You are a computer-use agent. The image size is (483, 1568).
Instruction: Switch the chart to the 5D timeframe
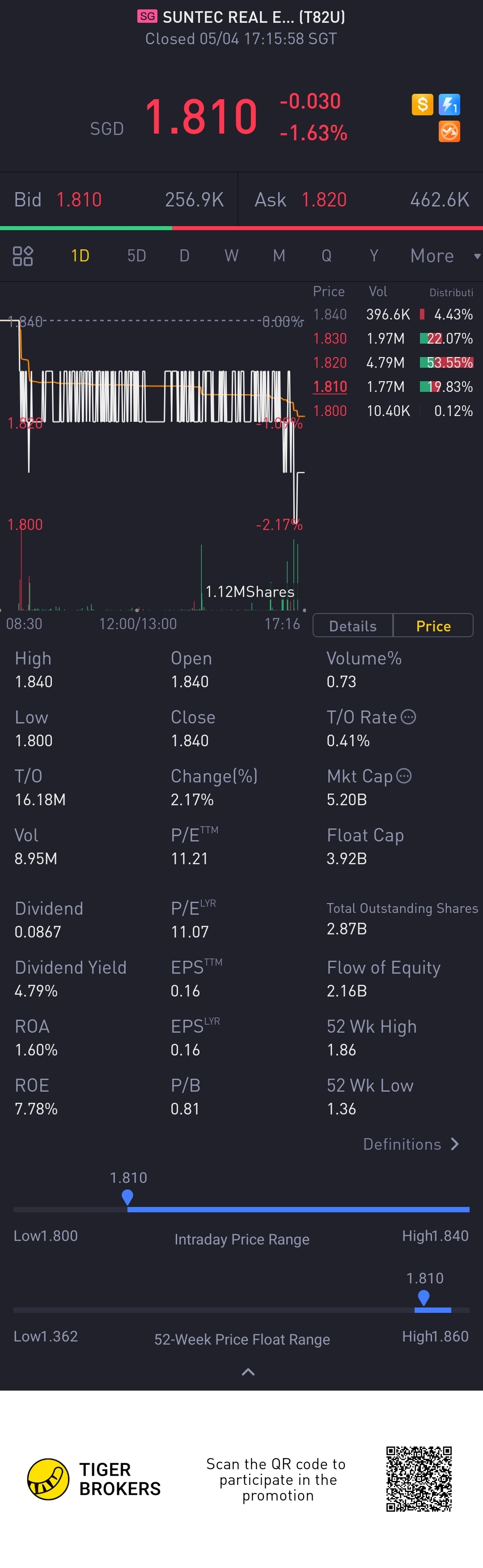click(x=136, y=256)
